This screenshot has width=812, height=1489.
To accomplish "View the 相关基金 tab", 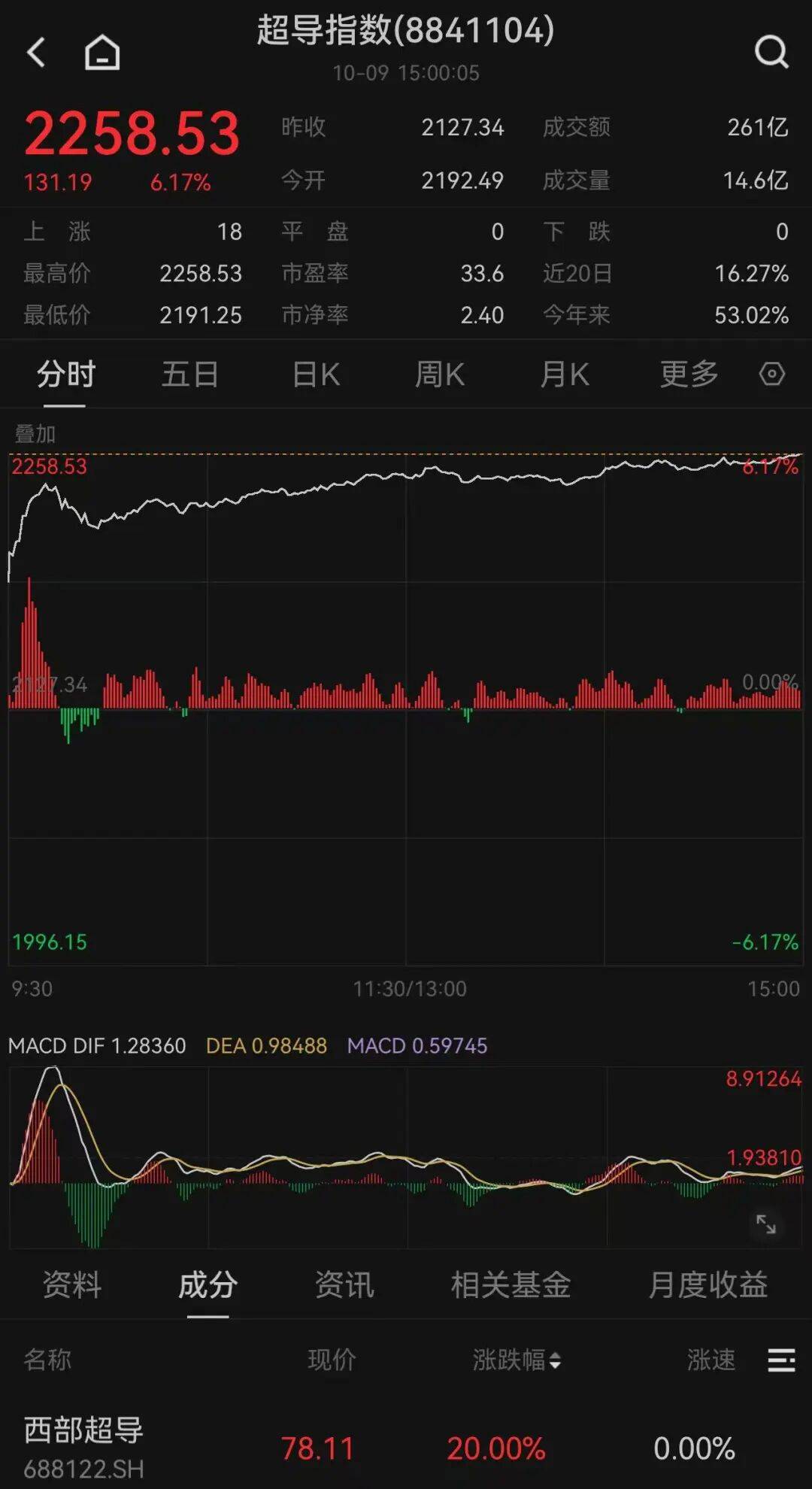I will pyautogui.click(x=511, y=1284).
